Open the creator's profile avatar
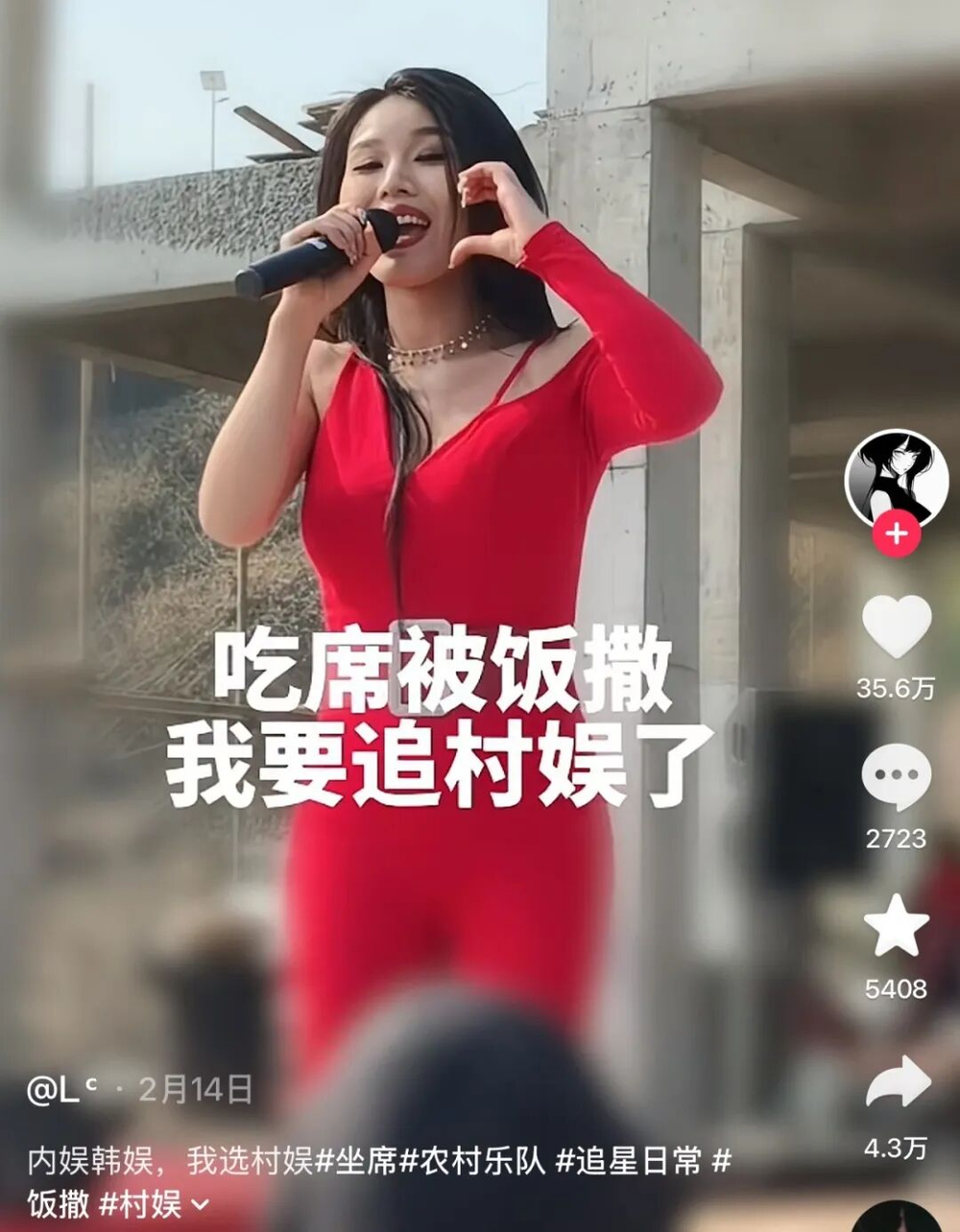 (x=896, y=478)
